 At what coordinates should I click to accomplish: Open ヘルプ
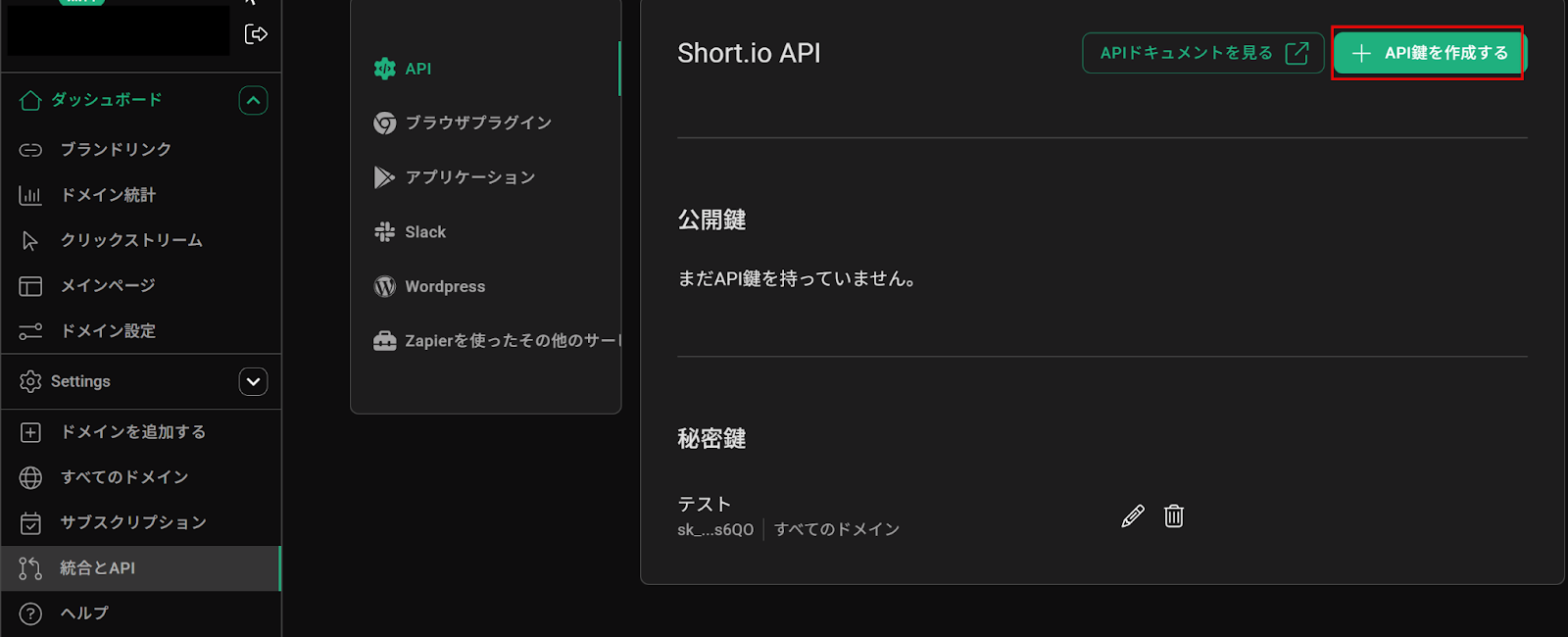[83, 613]
